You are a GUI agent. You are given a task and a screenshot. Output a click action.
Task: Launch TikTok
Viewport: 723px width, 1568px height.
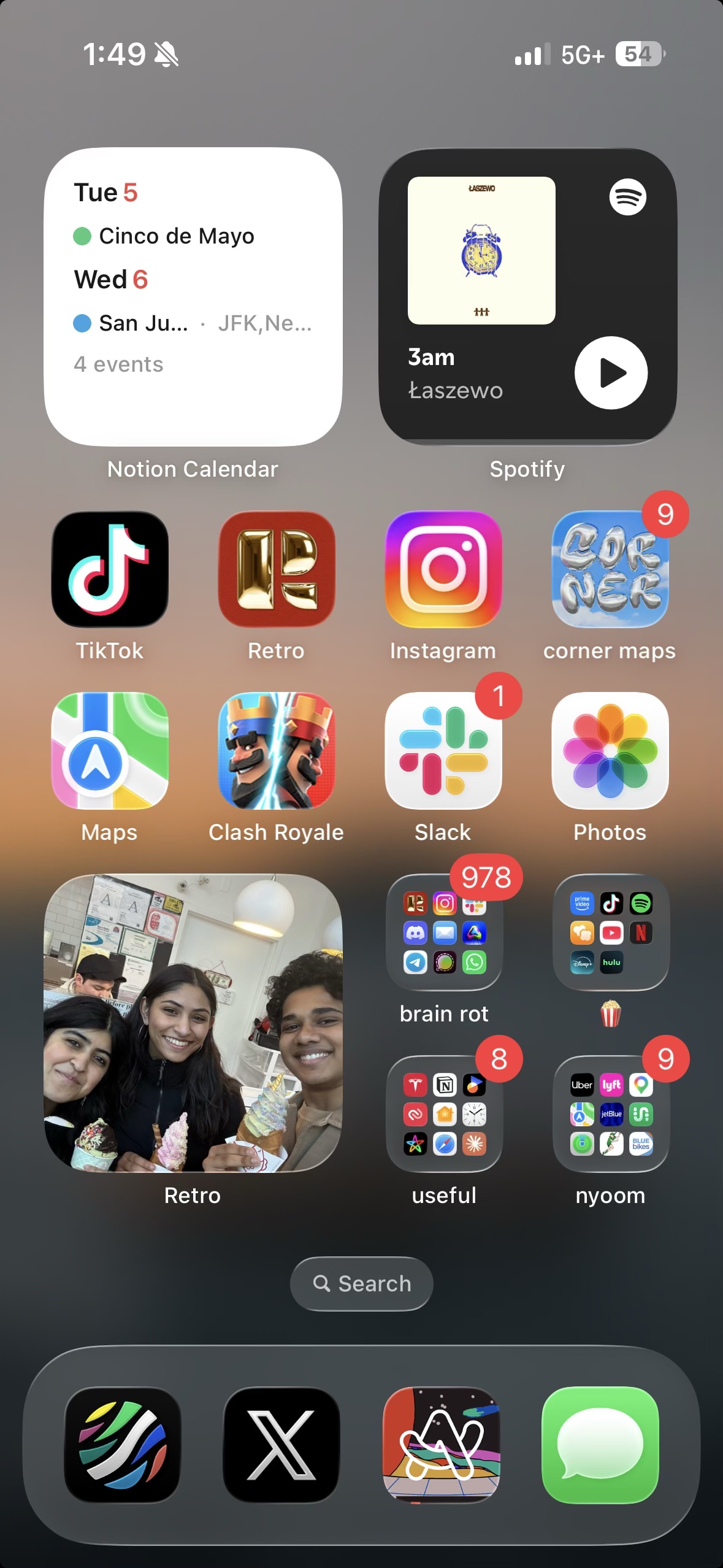pos(110,569)
